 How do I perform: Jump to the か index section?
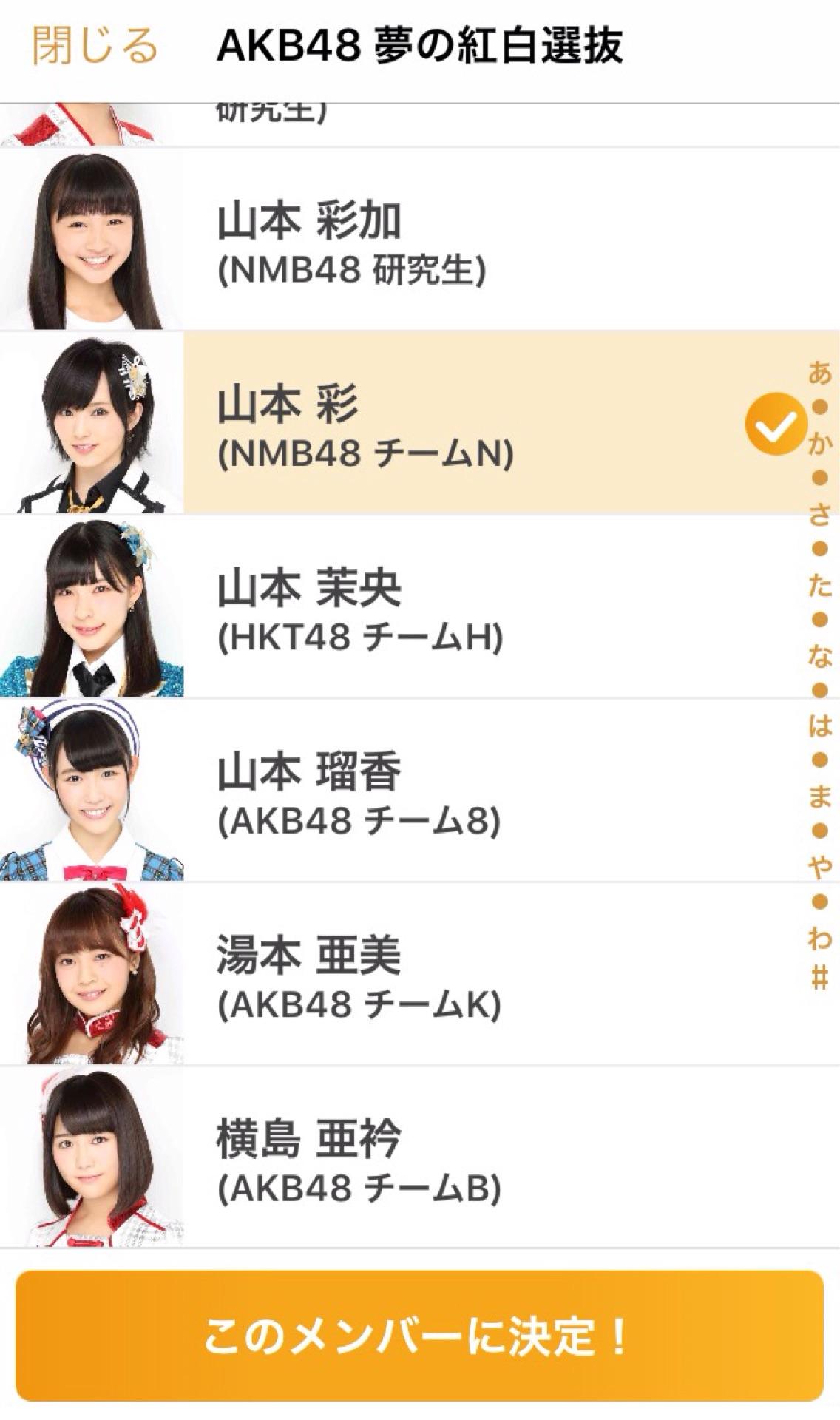click(819, 442)
